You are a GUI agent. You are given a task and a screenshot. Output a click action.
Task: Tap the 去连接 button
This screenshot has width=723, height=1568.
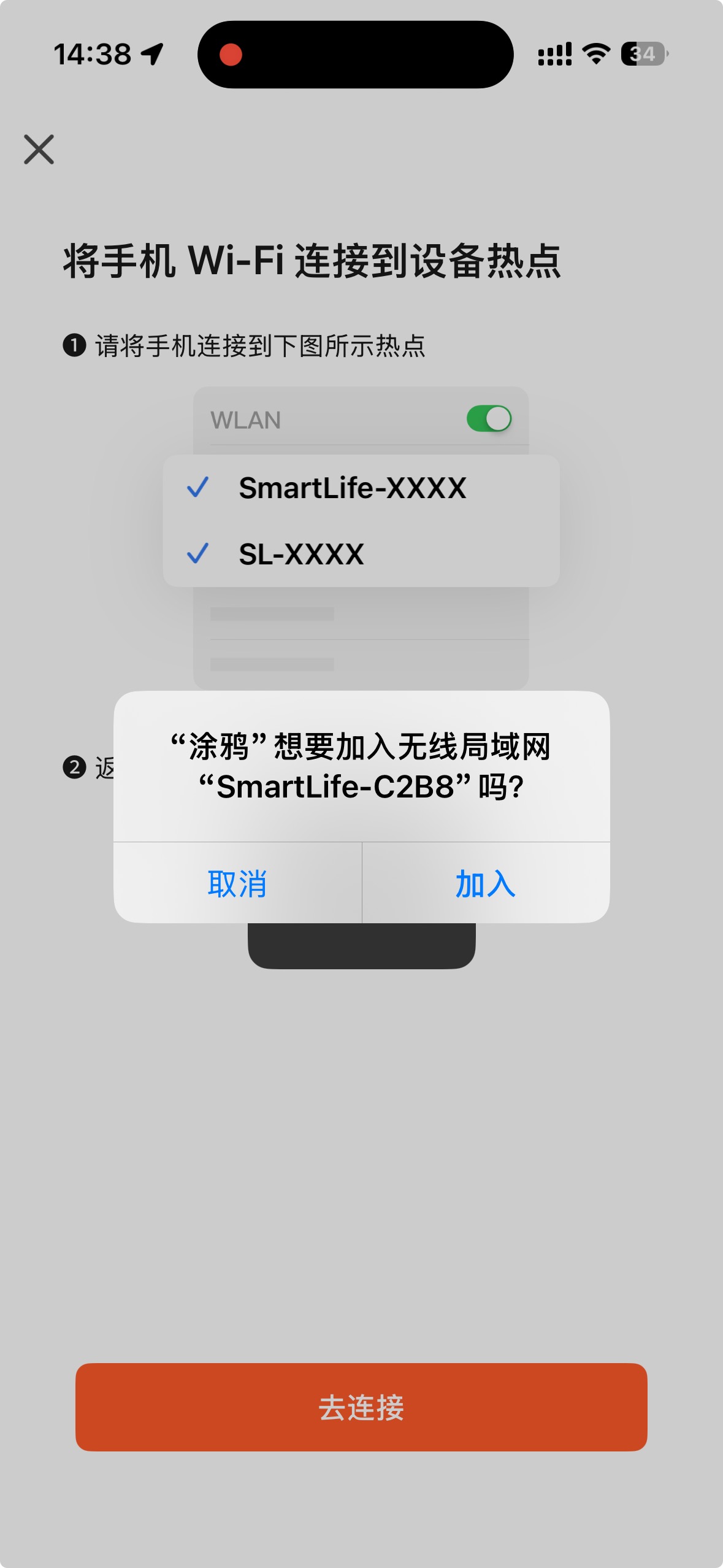[x=361, y=1407]
